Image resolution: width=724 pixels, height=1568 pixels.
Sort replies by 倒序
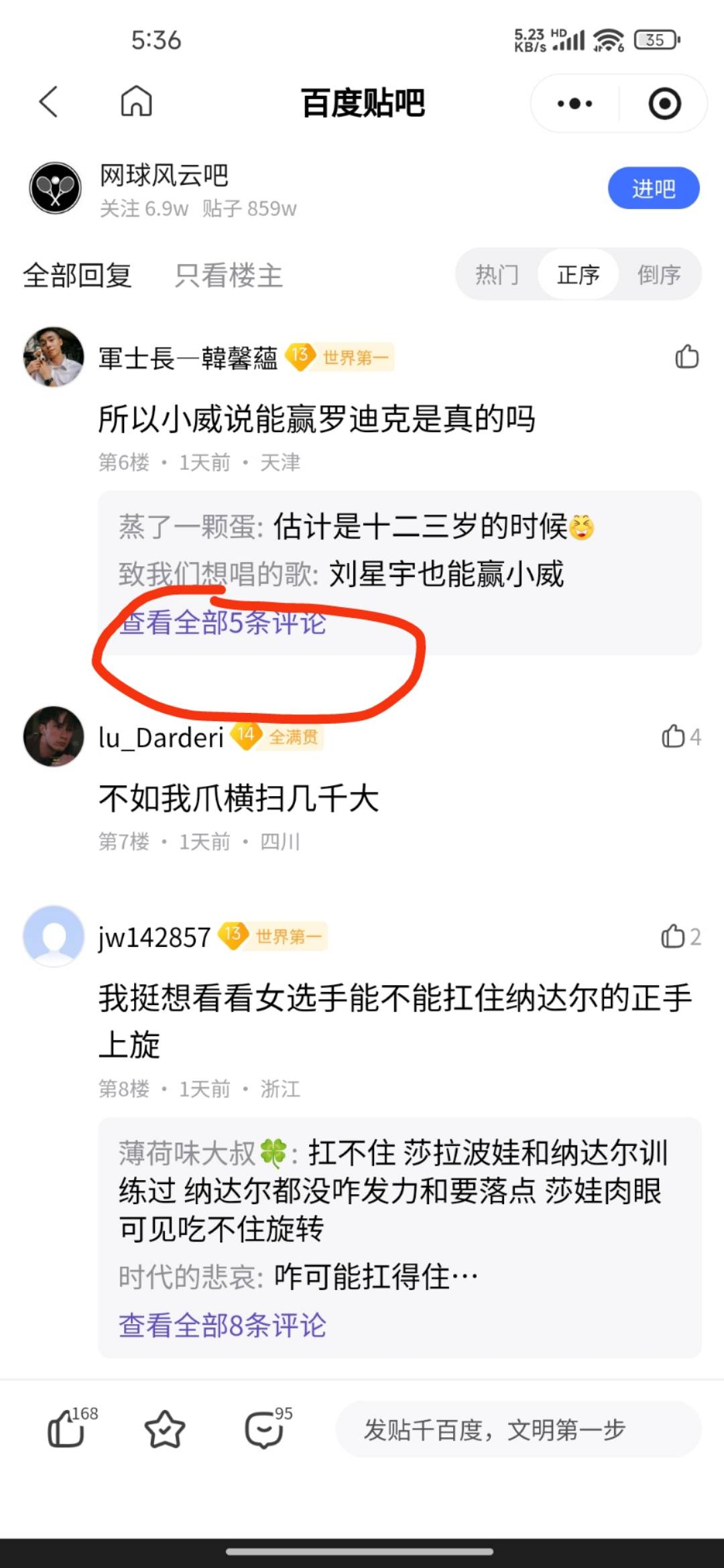659,274
